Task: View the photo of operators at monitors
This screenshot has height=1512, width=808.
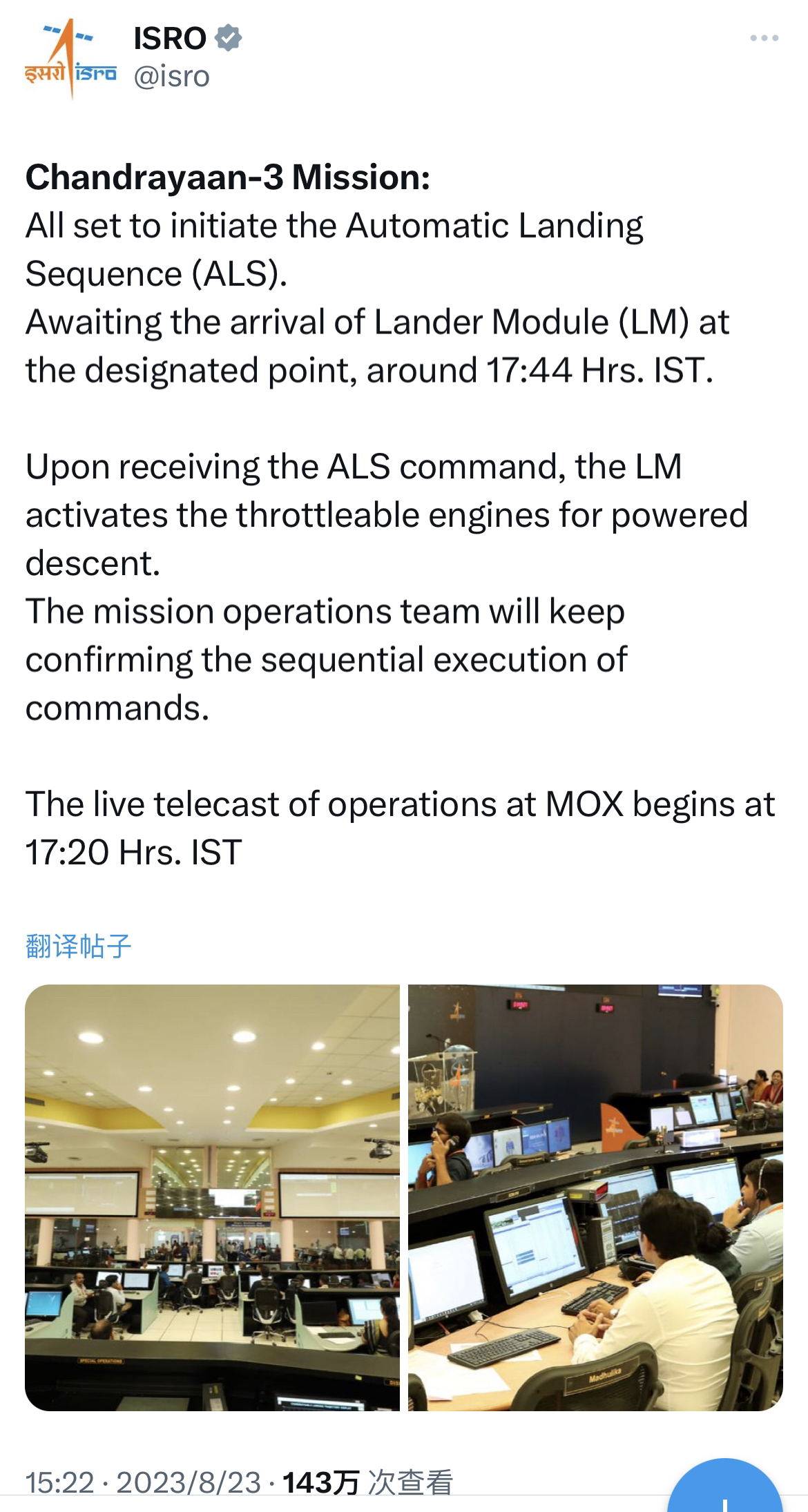Action: coord(595,1197)
